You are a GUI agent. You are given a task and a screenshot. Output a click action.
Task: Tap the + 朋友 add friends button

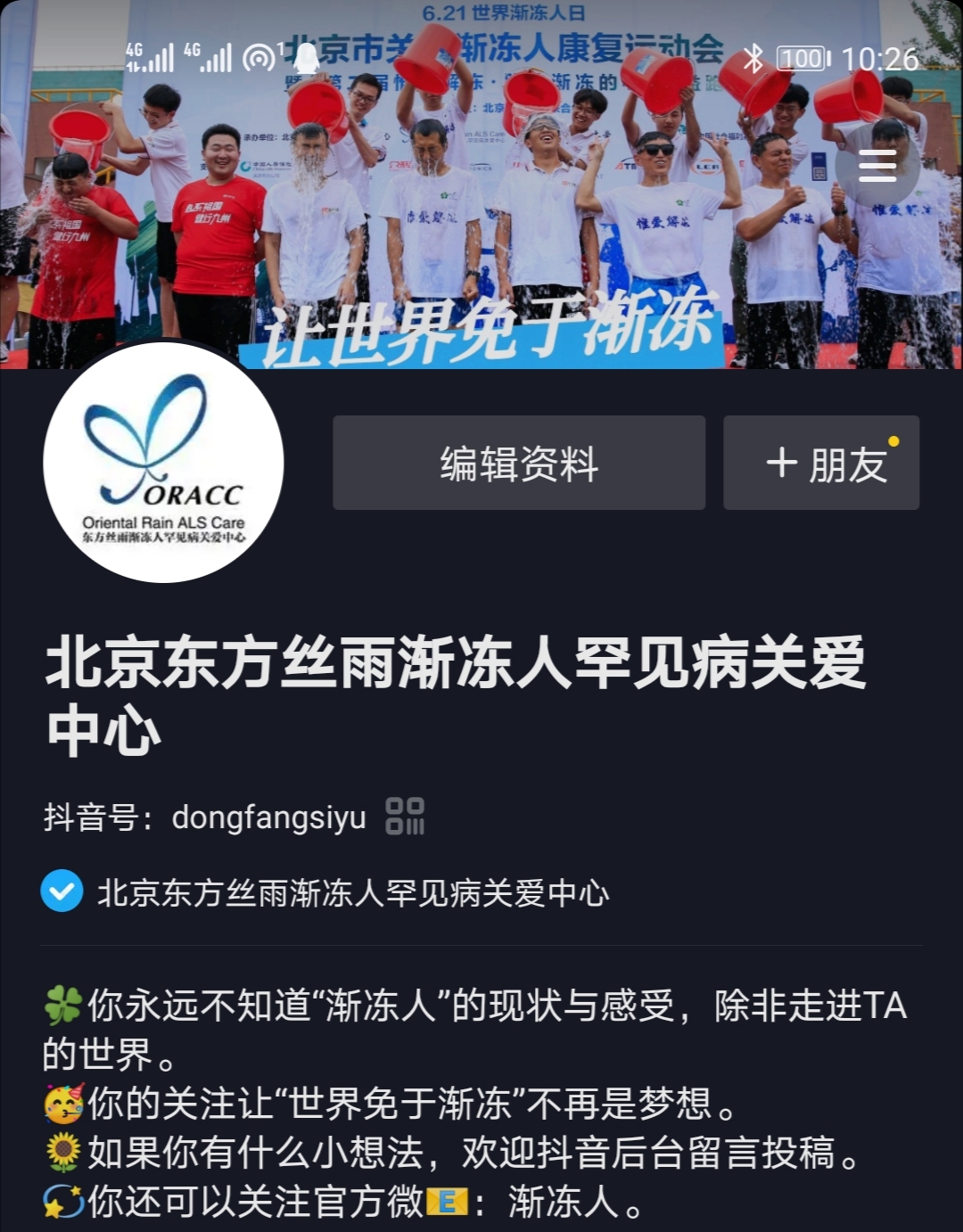821,463
